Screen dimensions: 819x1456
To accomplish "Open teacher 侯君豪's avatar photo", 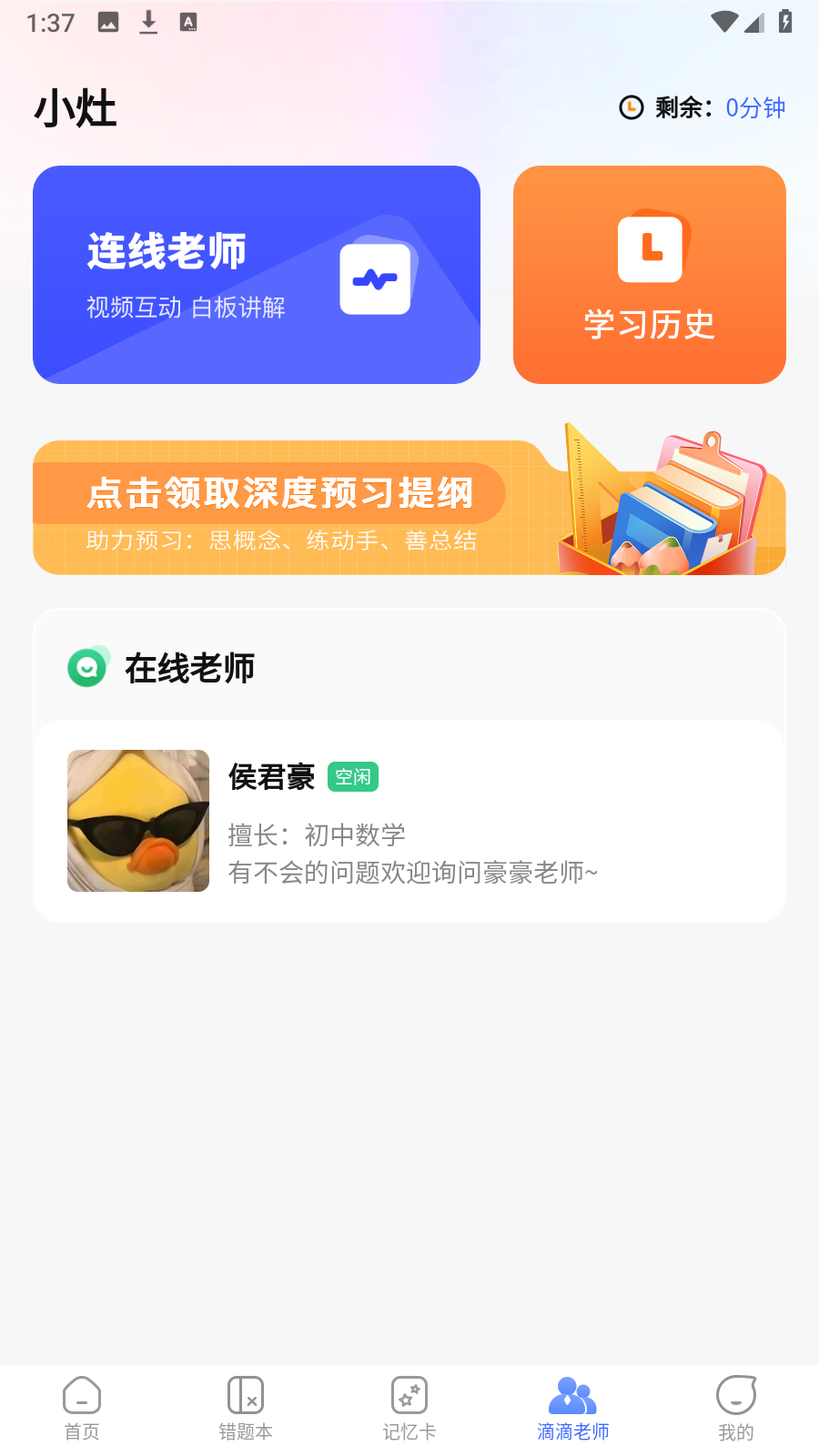I will pyautogui.click(x=137, y=819).
